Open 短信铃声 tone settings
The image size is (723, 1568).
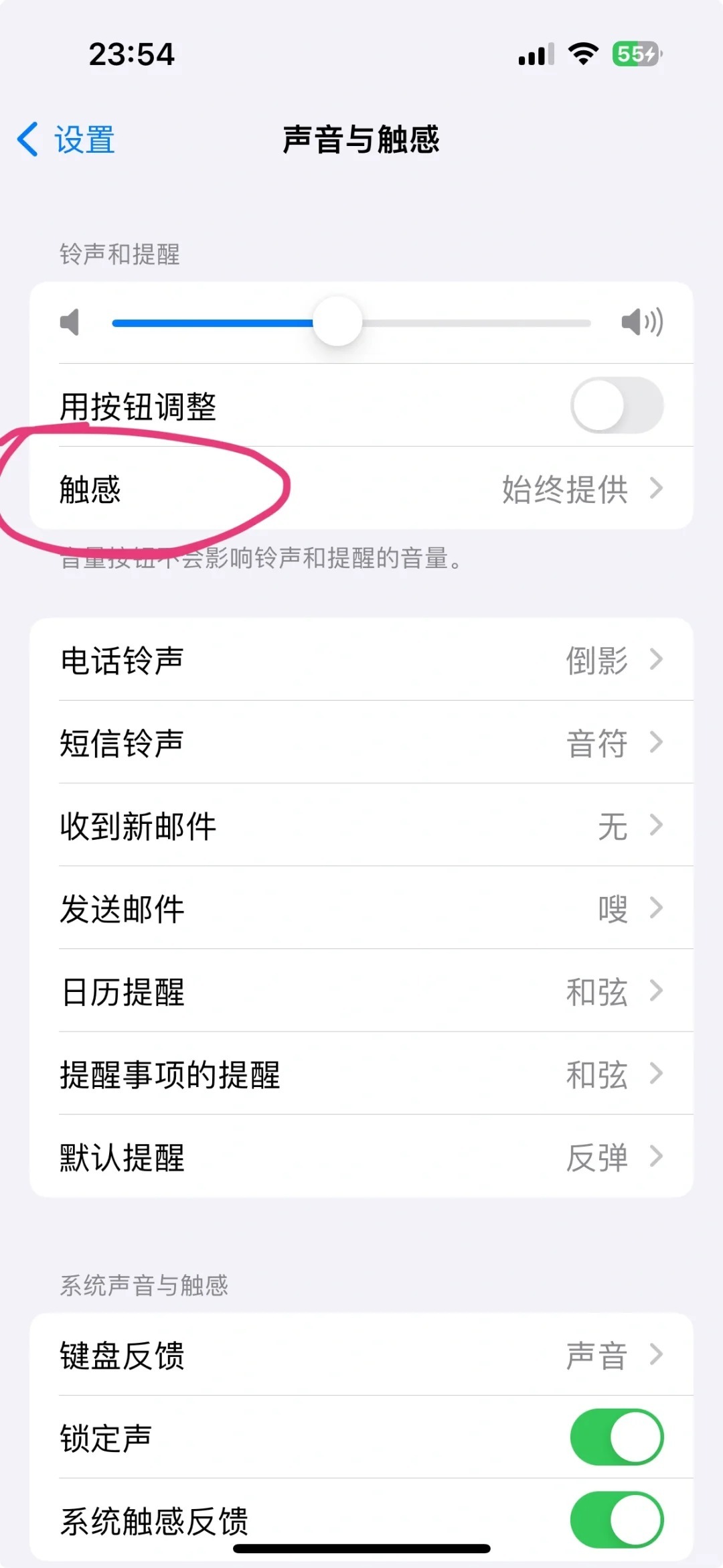361,742
